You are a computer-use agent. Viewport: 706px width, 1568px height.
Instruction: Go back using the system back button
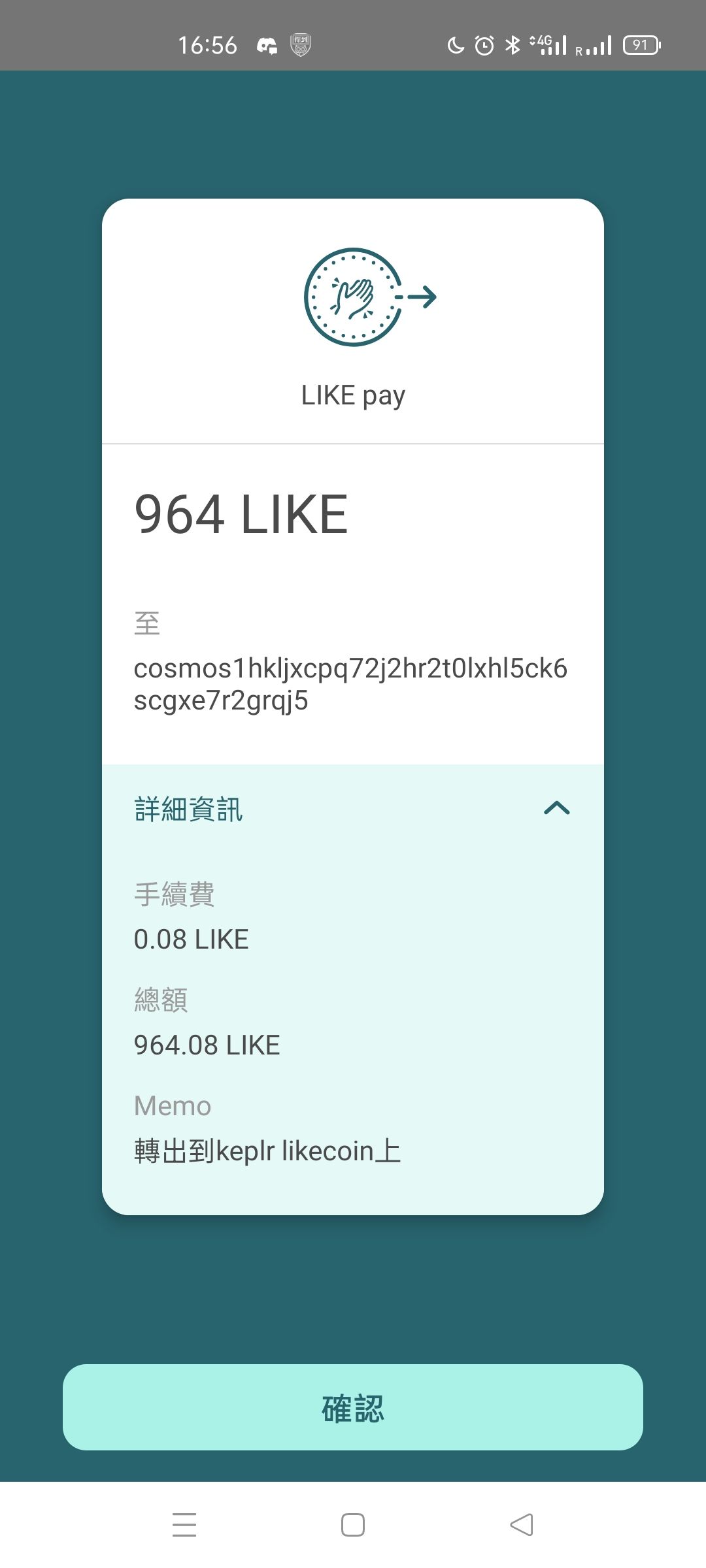522,1525
